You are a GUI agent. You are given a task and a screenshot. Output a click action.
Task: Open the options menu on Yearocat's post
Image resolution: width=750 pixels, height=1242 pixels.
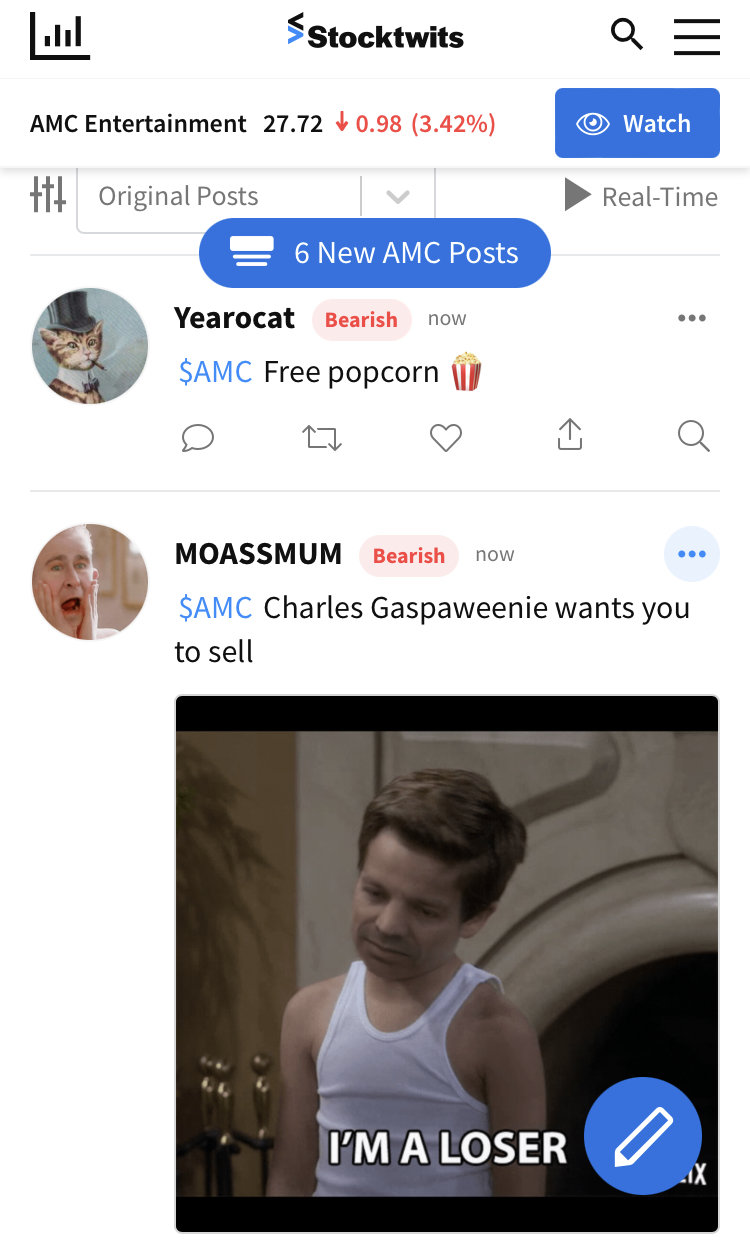[692, 318]
